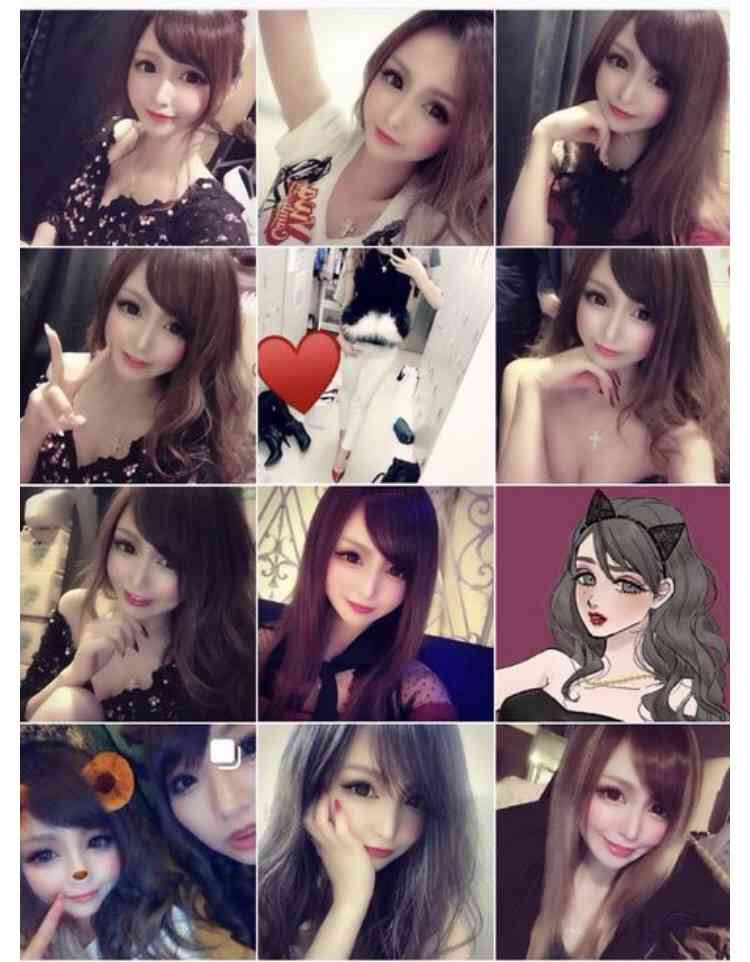Viewport: 750px width, 962px height.
Task: Open the selfie with finger pointing up
Action: (x=137, y=366)
